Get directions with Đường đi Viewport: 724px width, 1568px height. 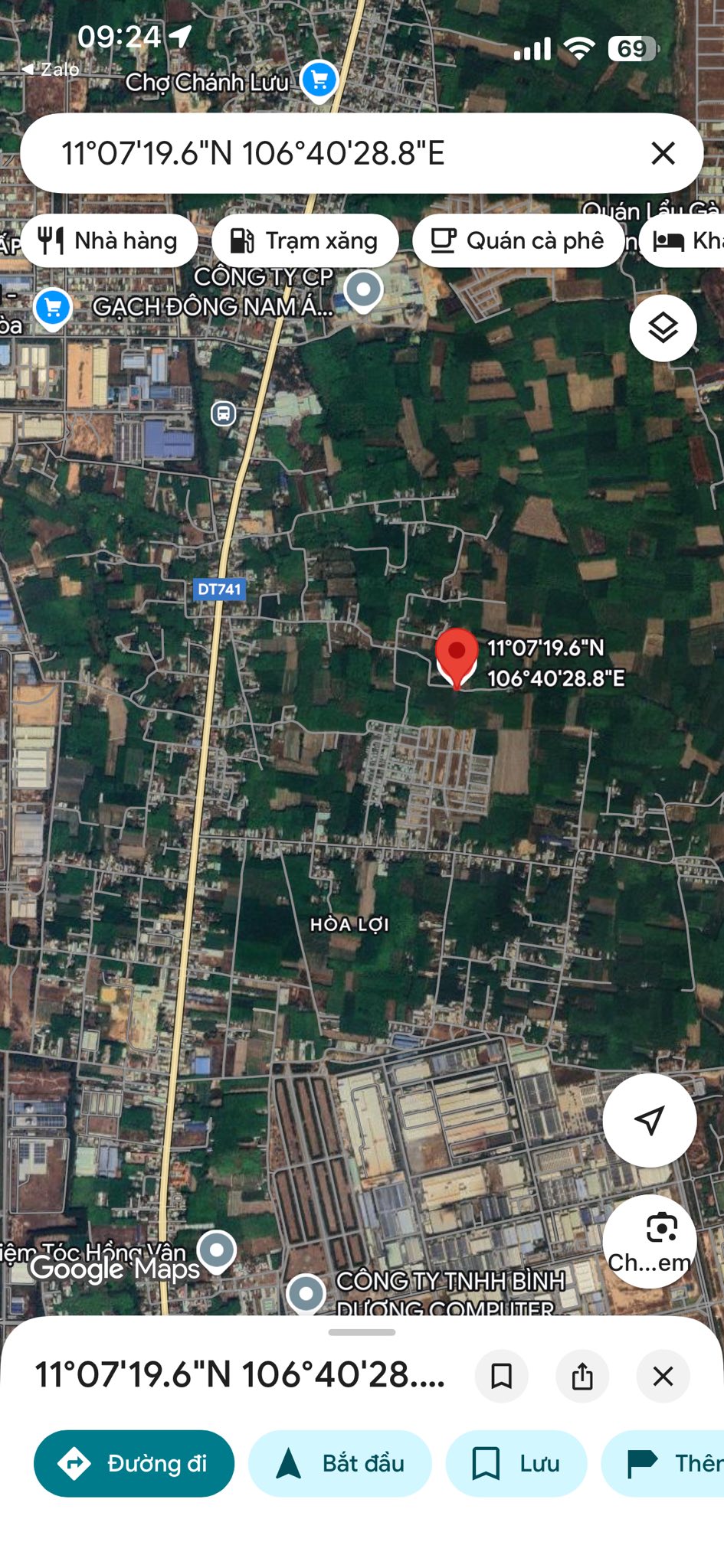coord(134,1463)
